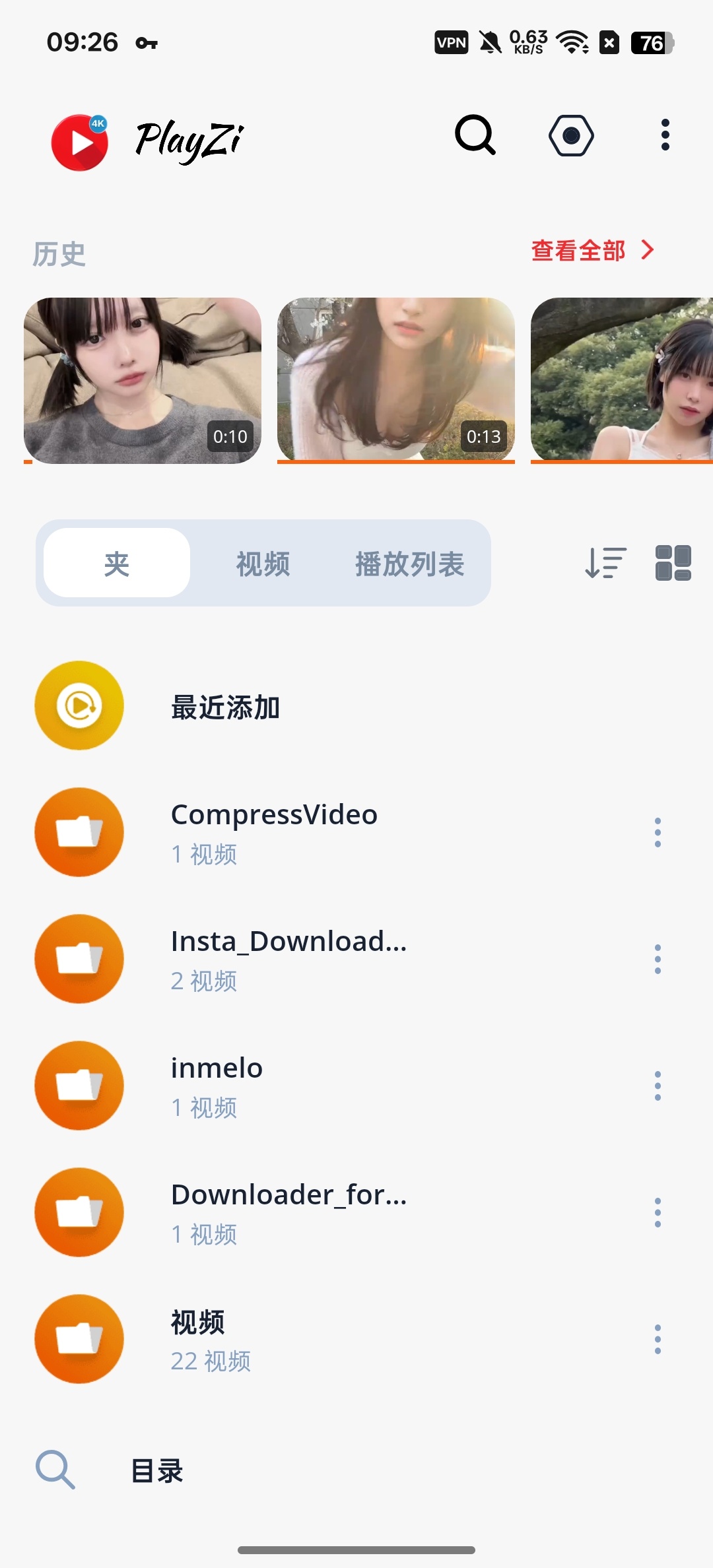Open the sort order options
The height and width of the screenshot is (1568, 713).
(x=605, y=563)
